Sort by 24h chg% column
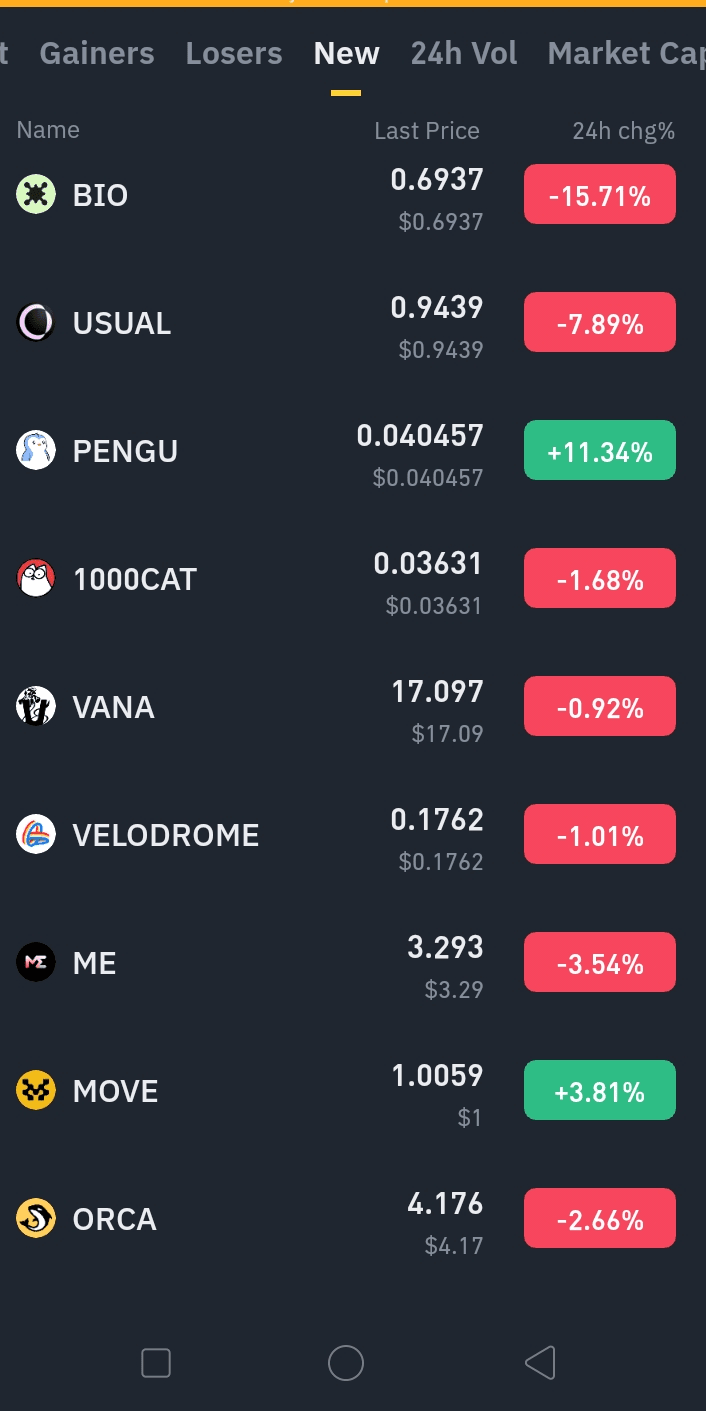The height and width of the screenshot is (1411, 706). pyautogui.click(x=623, y=131)
